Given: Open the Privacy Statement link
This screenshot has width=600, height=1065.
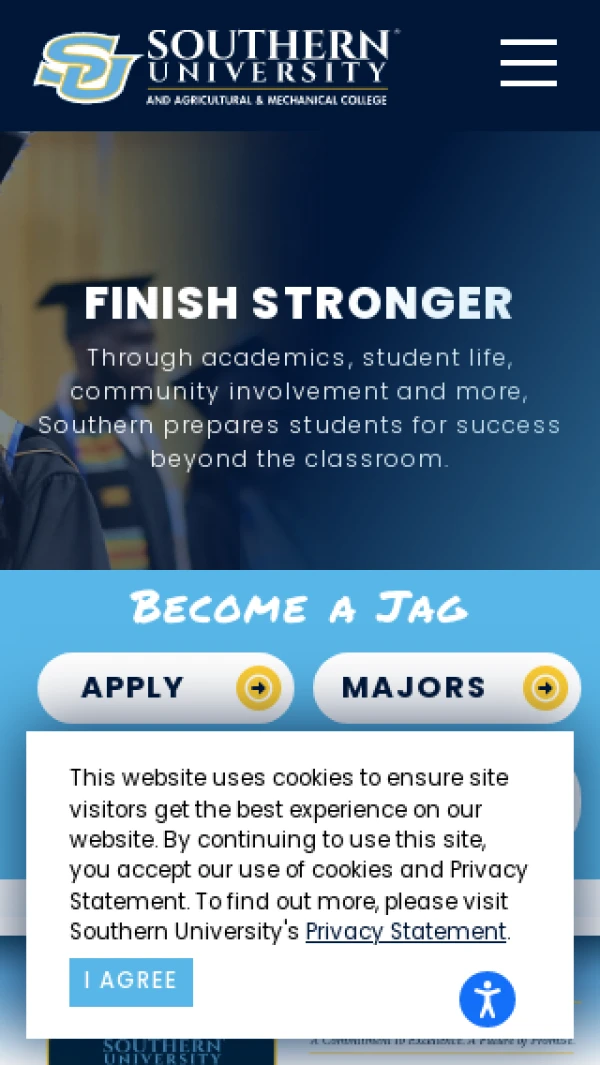Looking at the screenshot, I should click(x=405, y=932).
